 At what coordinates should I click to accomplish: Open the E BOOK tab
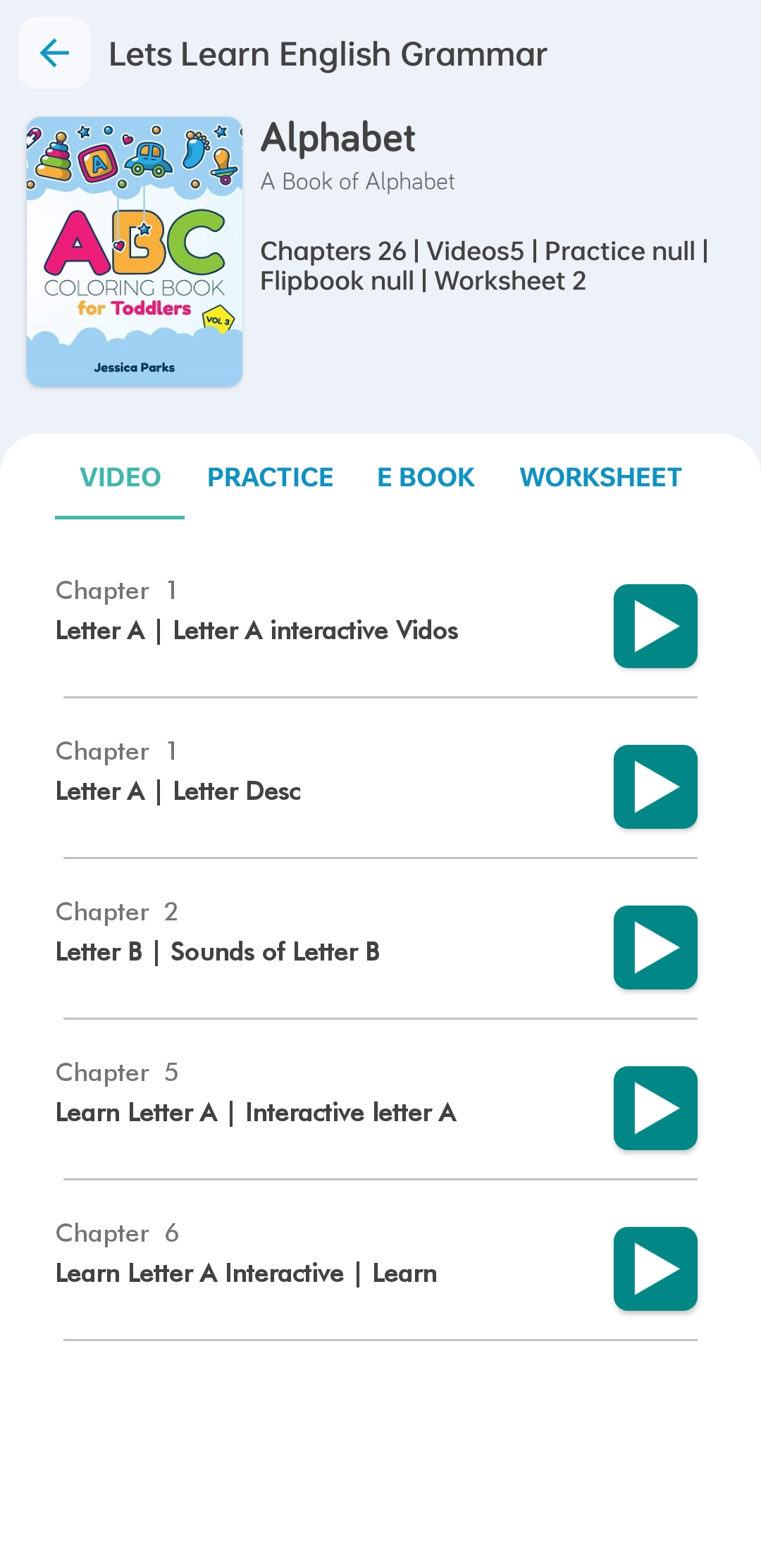click(426, 477)
